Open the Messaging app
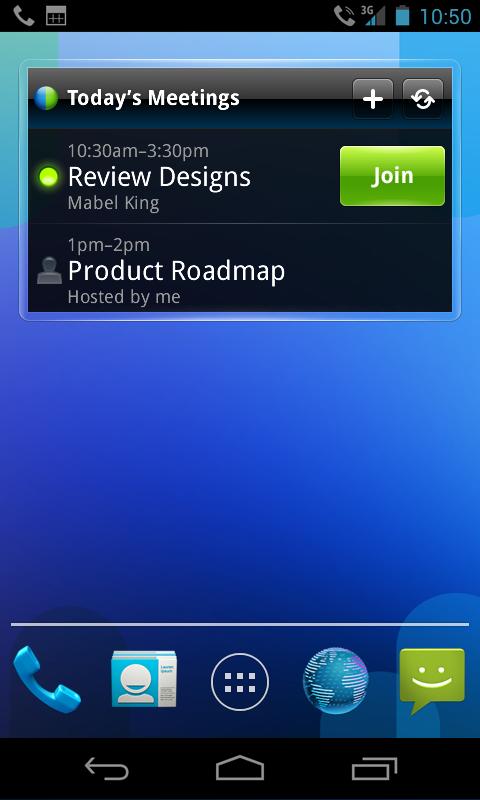 [432, 681]
